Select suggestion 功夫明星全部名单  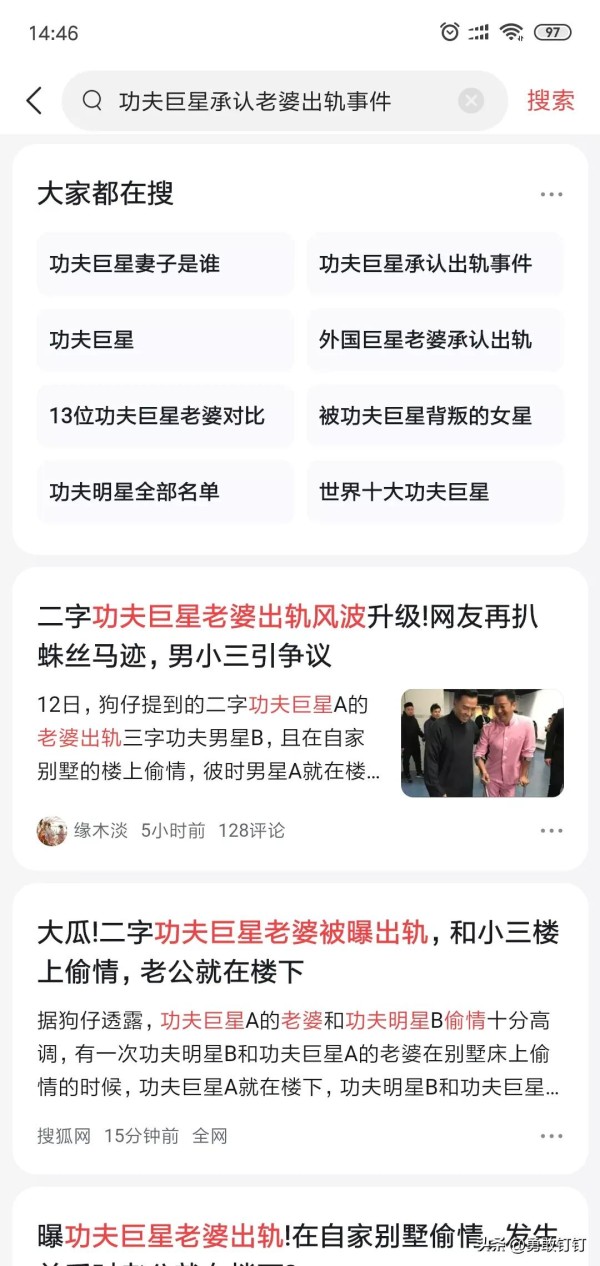(x=165, y=492)
